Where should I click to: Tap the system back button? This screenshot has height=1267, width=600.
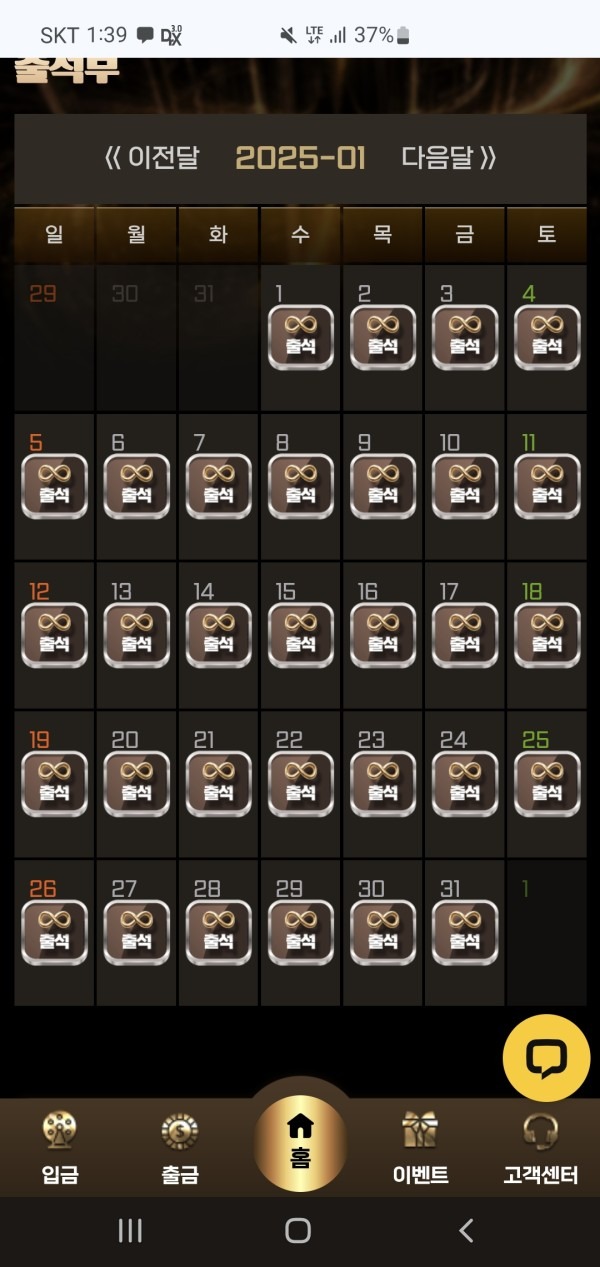[x=466, y=1230]
